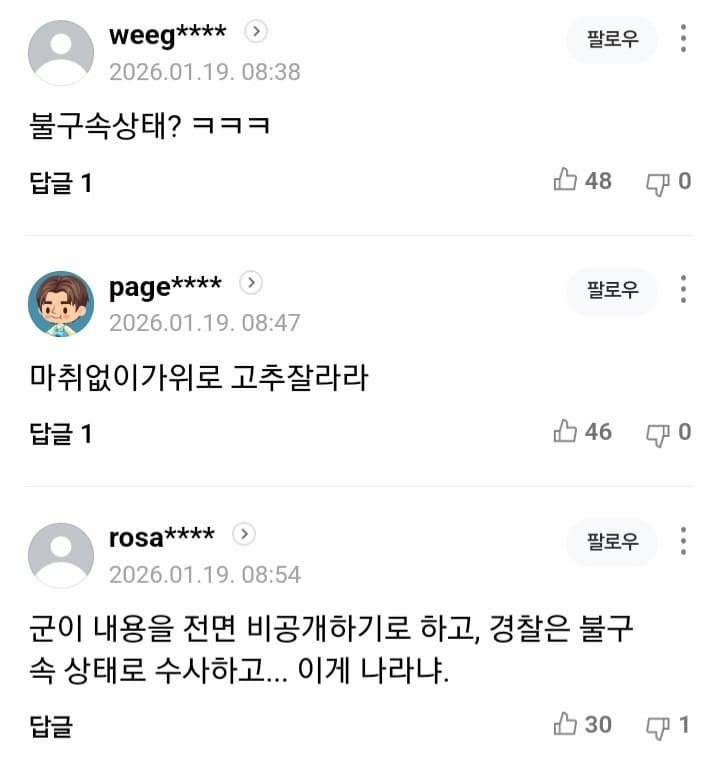
Task: Open overflow menu on page**** comment
Action: coord(684,291)
